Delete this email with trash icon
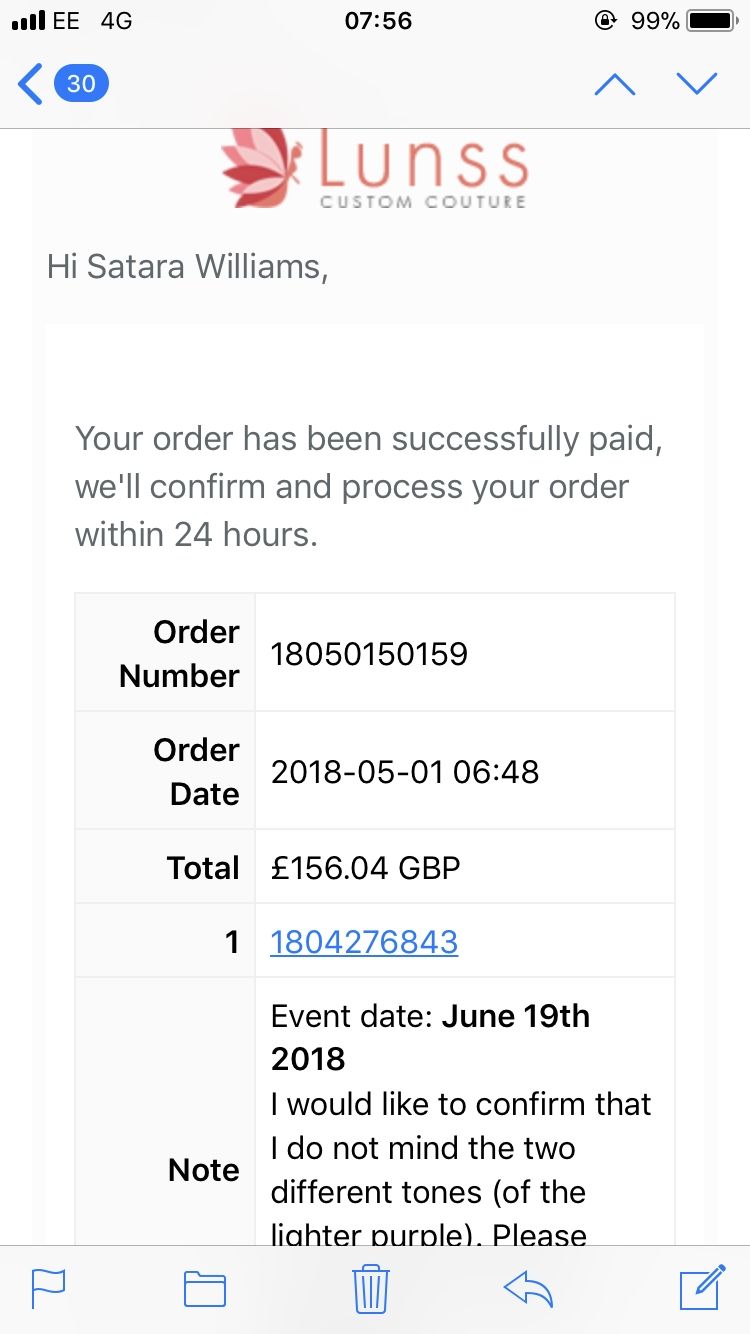This screenshot has height=1334, width=750. 371,1288
